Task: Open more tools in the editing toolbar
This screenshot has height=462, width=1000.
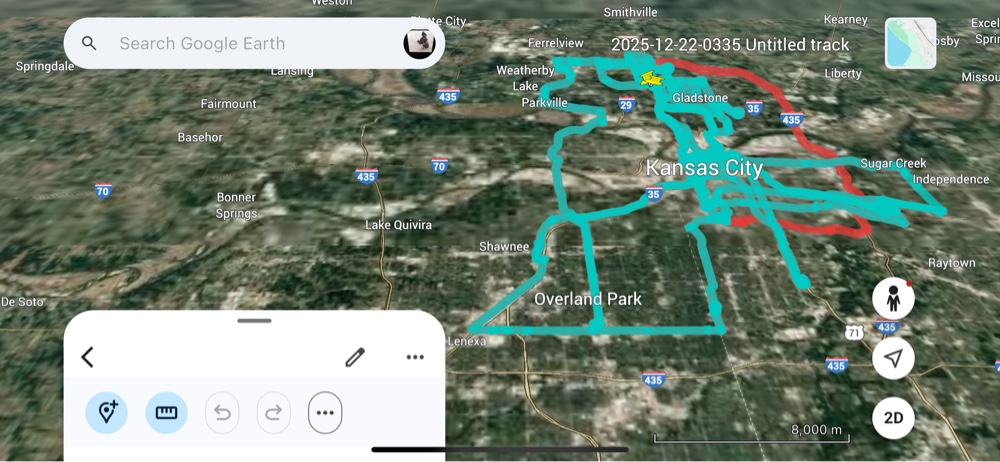Action: point(325,413)
